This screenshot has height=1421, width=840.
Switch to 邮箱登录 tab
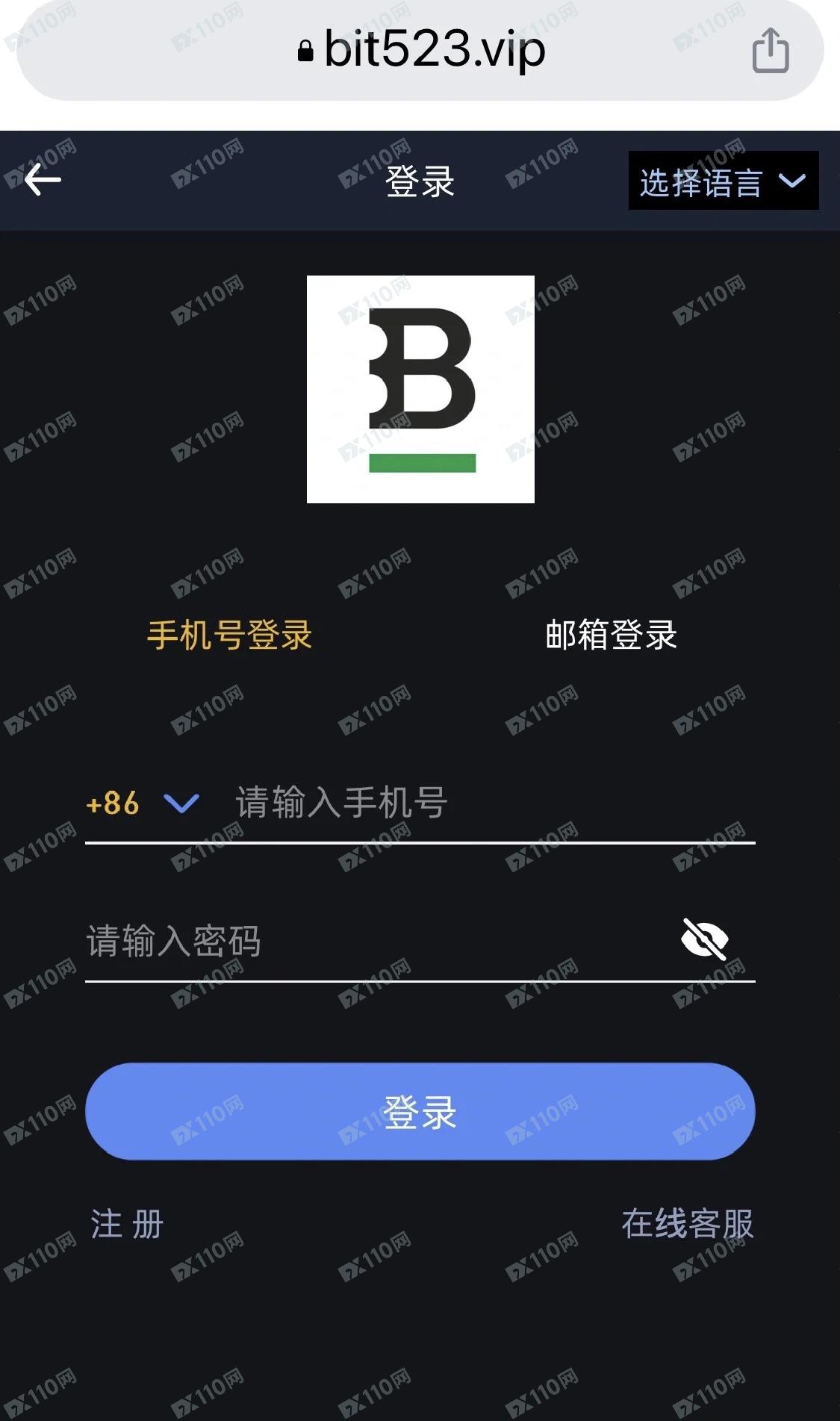coord(611,635)
